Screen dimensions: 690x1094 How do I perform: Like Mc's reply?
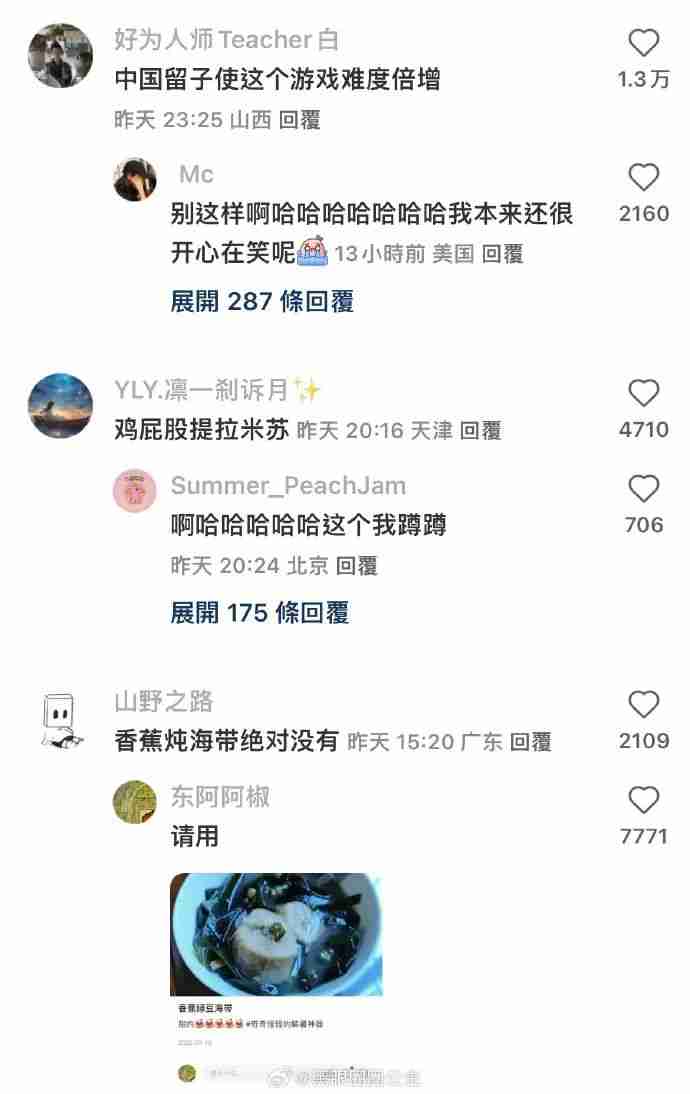[644, 178]
